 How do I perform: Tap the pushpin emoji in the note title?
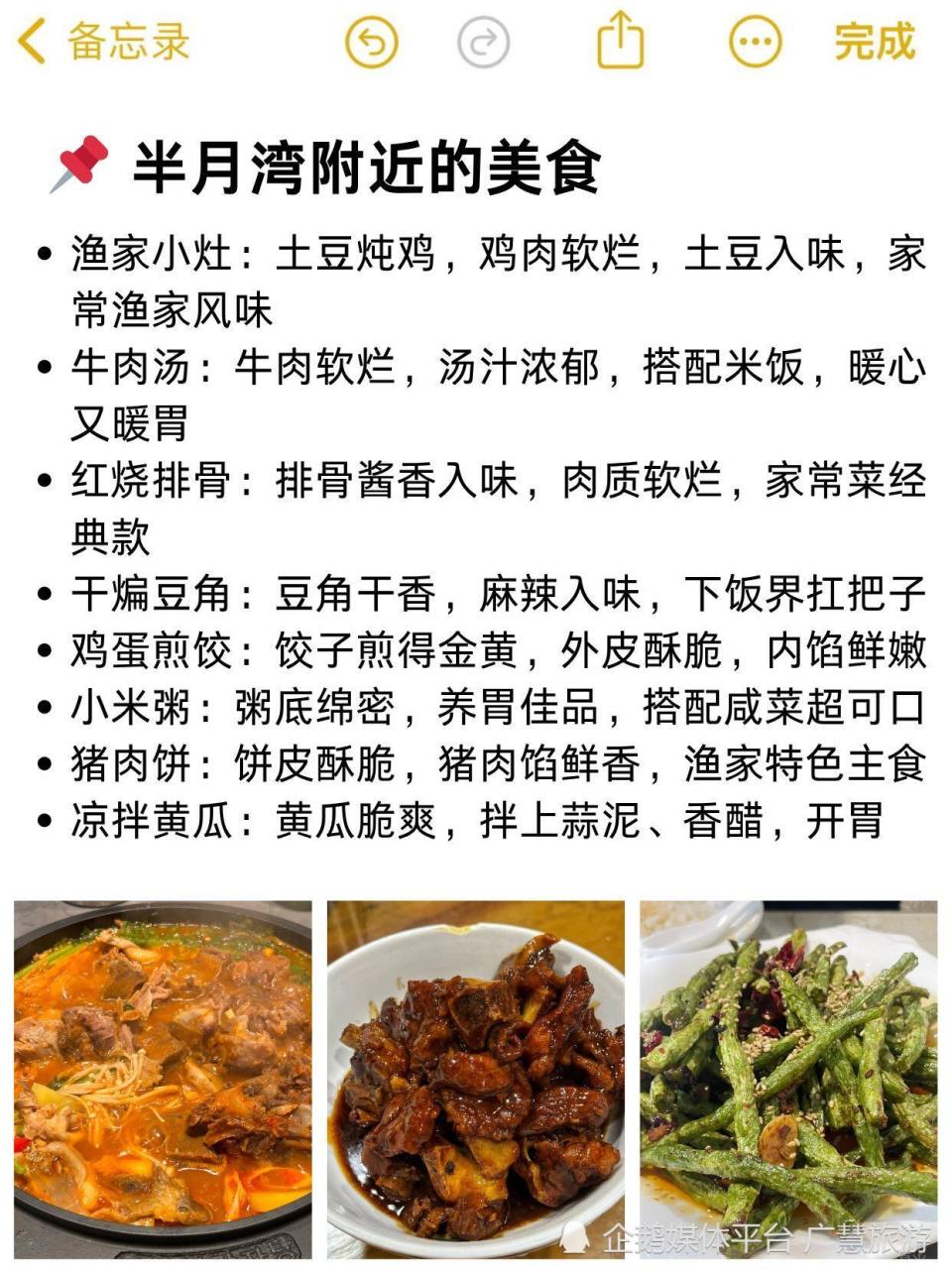click(79, 162)
